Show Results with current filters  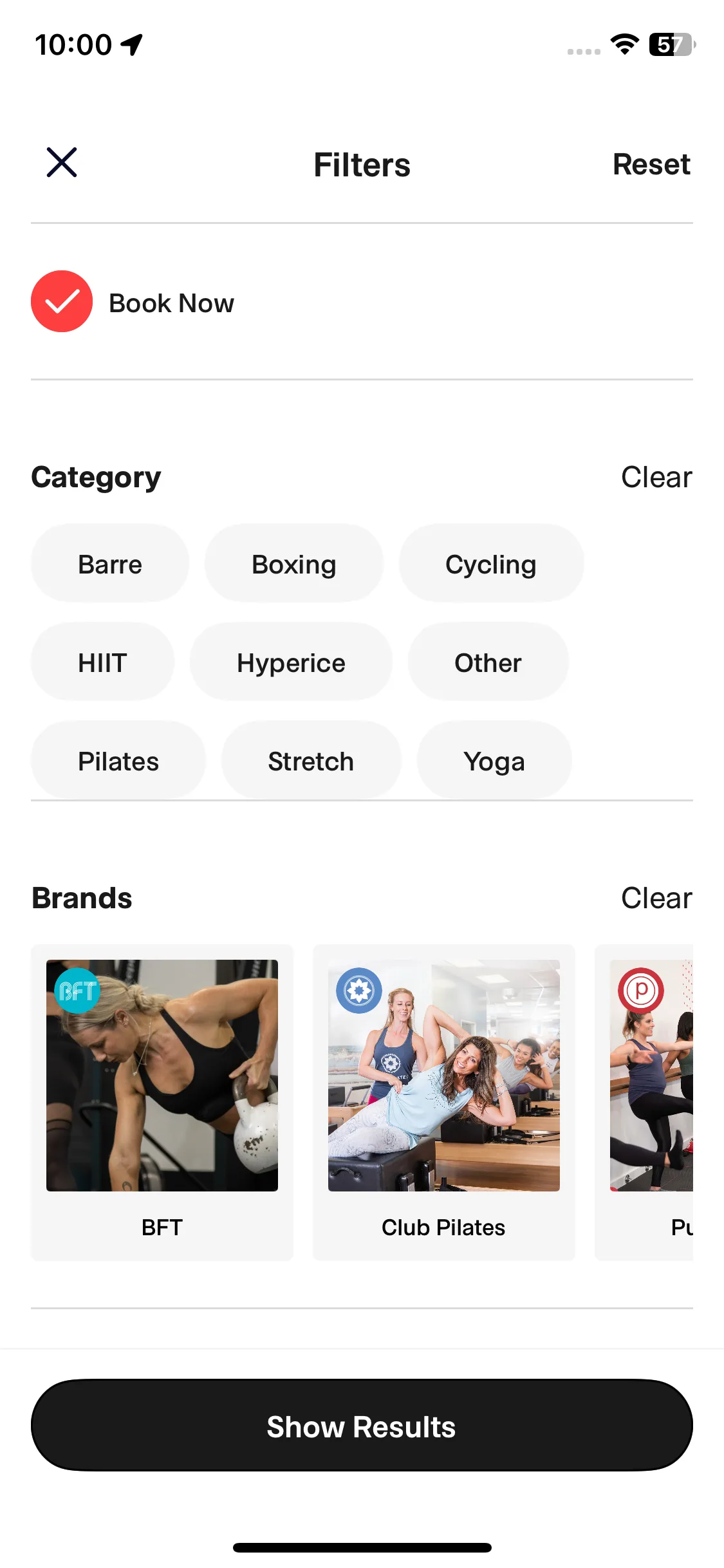(362, 1426)
